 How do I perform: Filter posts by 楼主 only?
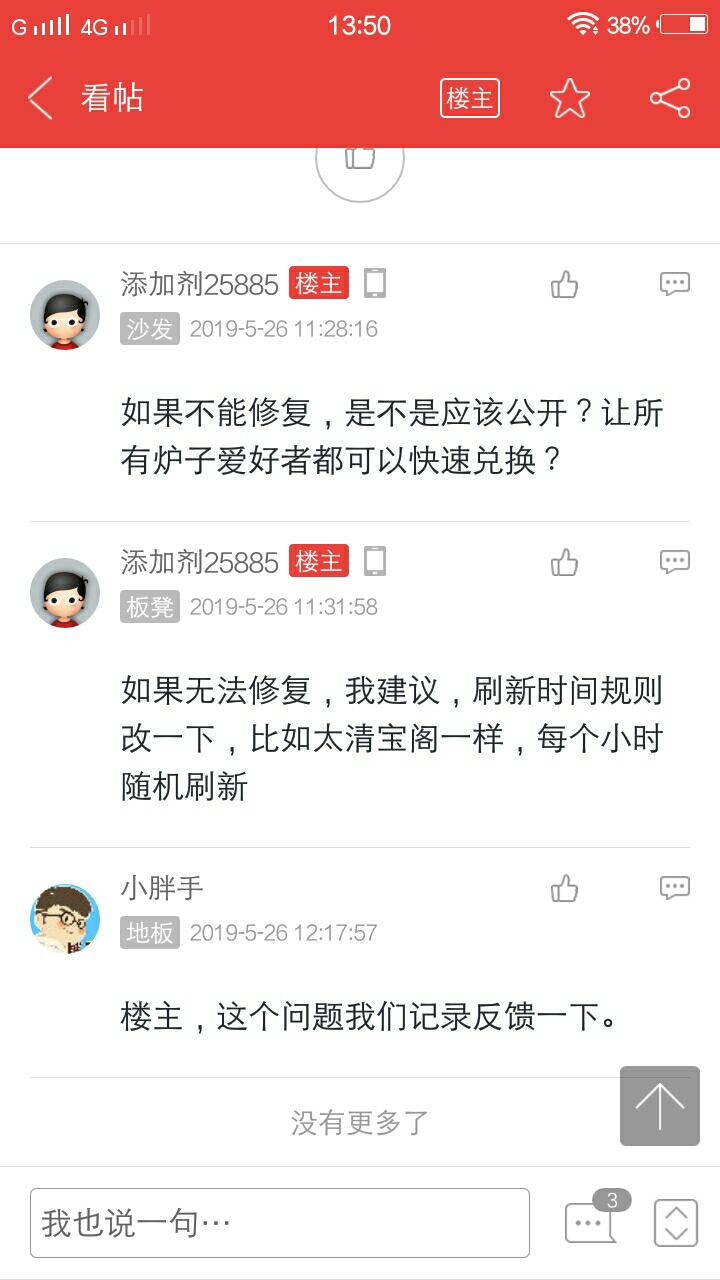(469, 98)
